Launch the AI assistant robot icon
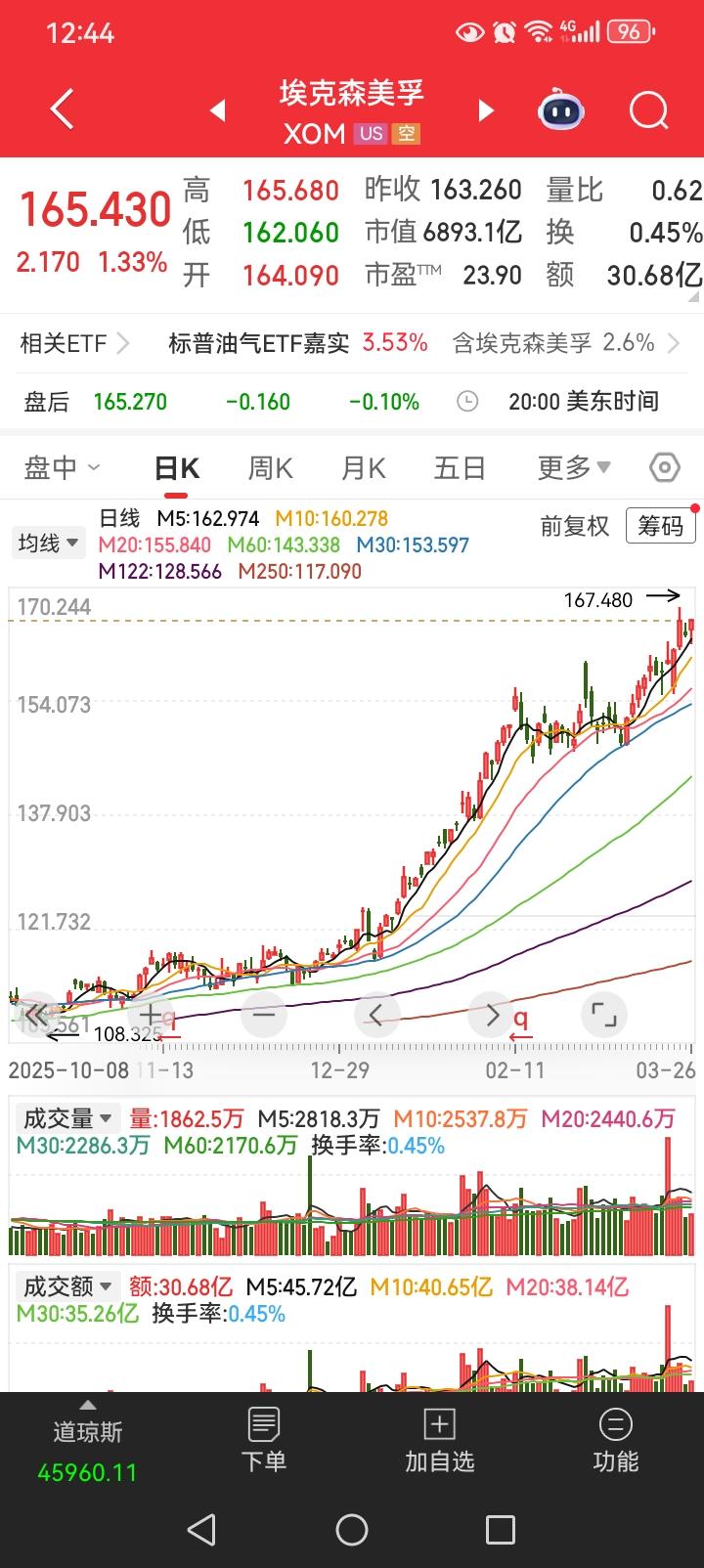 click(x=557, y=109)
